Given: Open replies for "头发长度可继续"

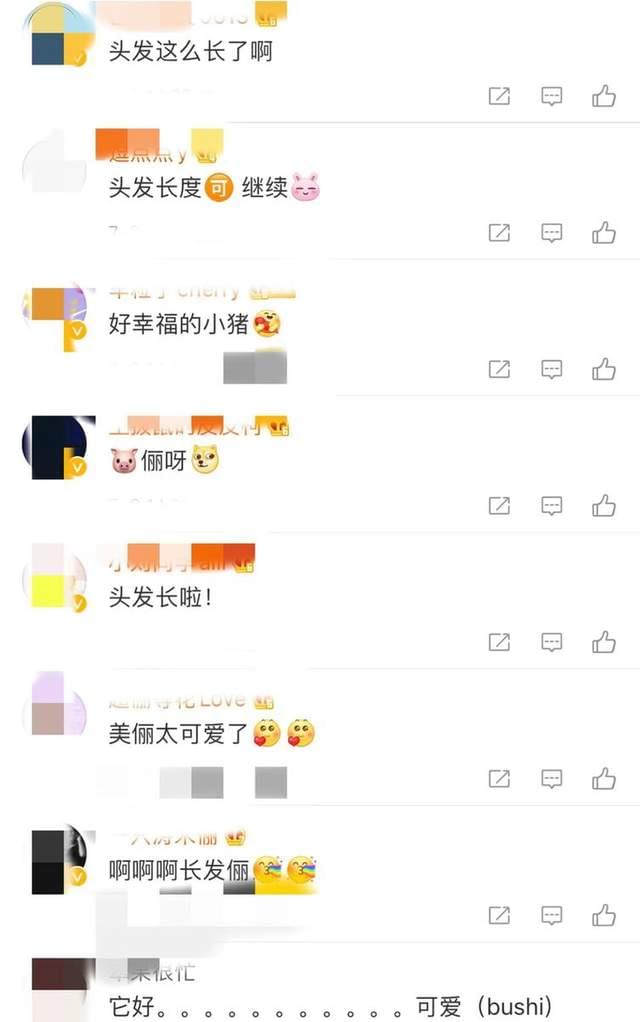Looking at the screenshot, I should tap(552, 233).
